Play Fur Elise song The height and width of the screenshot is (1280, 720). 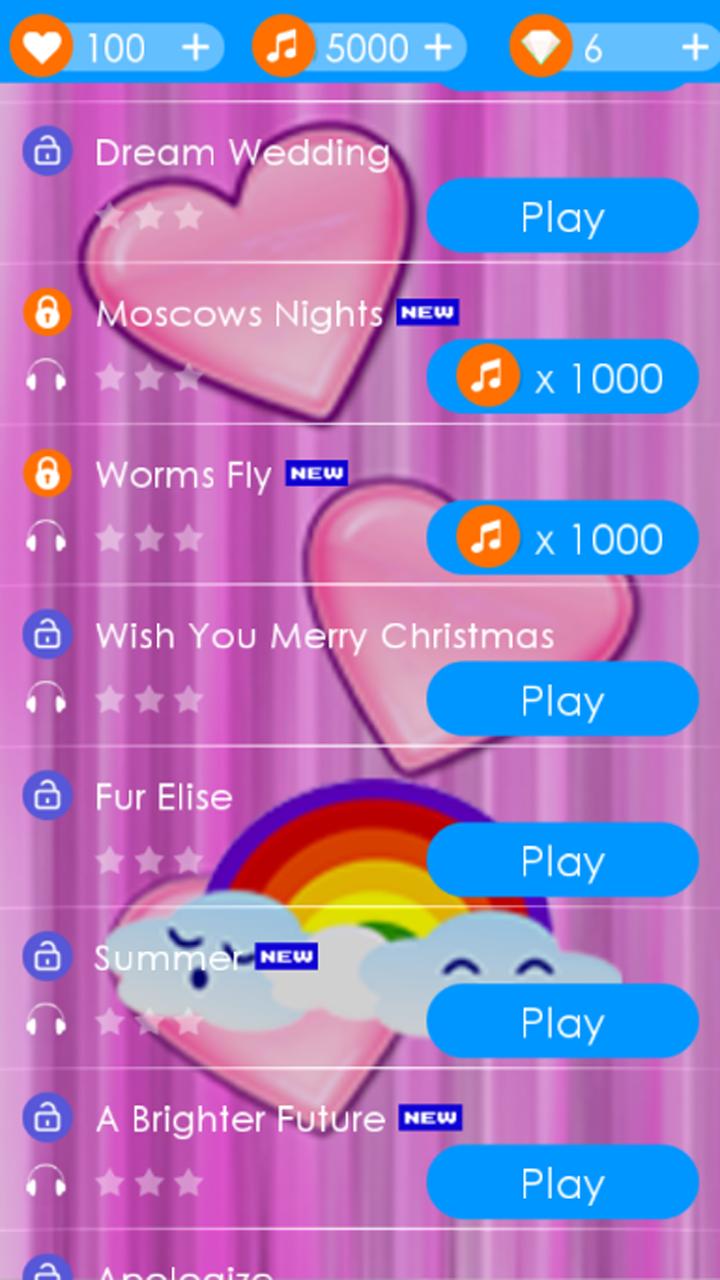(562, 861)
